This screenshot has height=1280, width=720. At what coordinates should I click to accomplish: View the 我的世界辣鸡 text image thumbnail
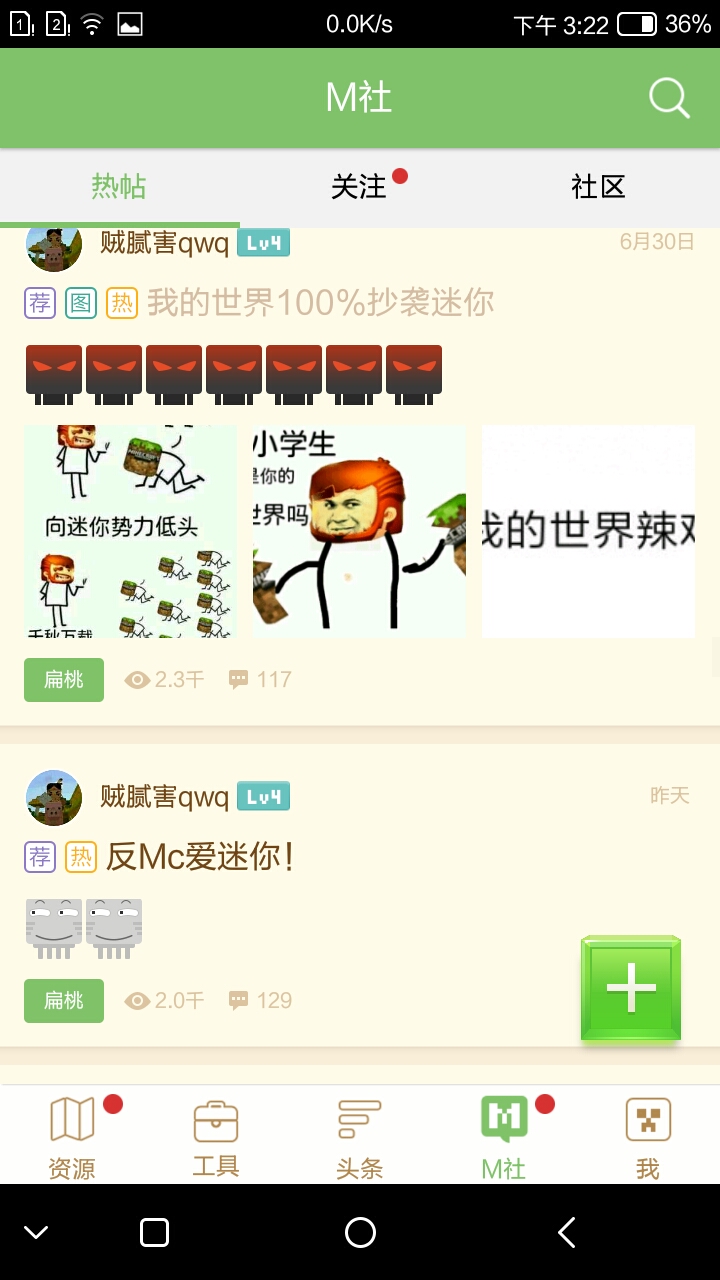click(x=588, y=531)
